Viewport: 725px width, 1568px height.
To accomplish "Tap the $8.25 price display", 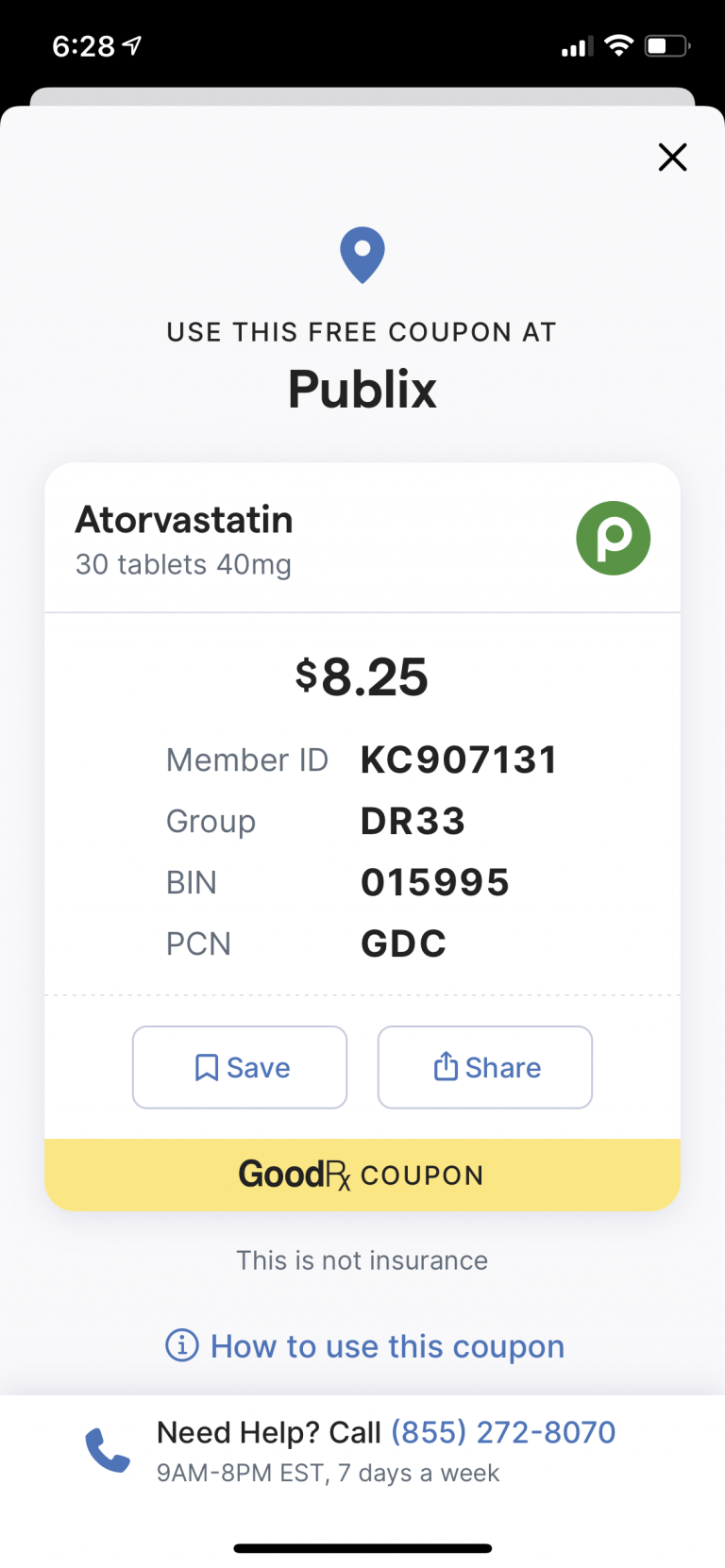I will pos(362,676).
